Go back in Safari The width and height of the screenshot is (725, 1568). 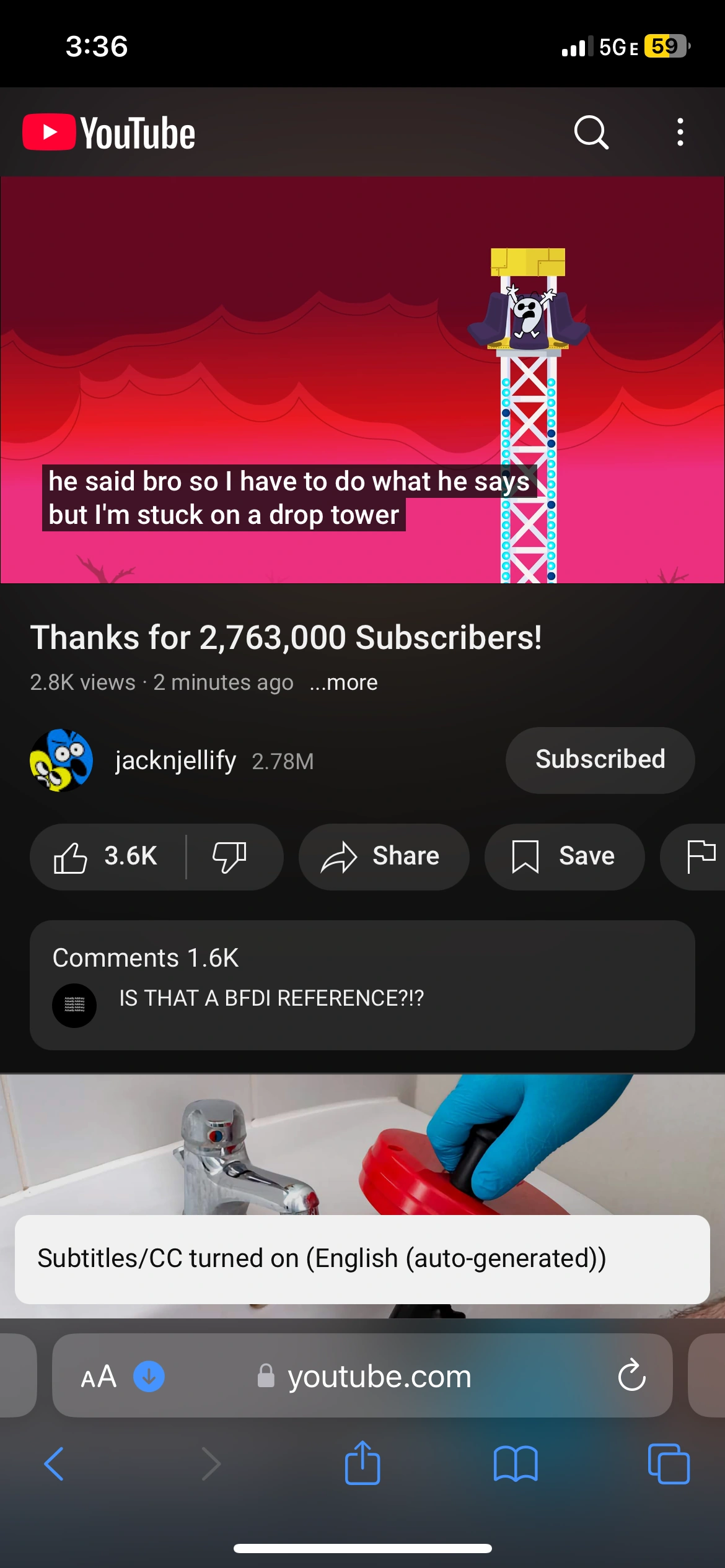[54, 1464]
